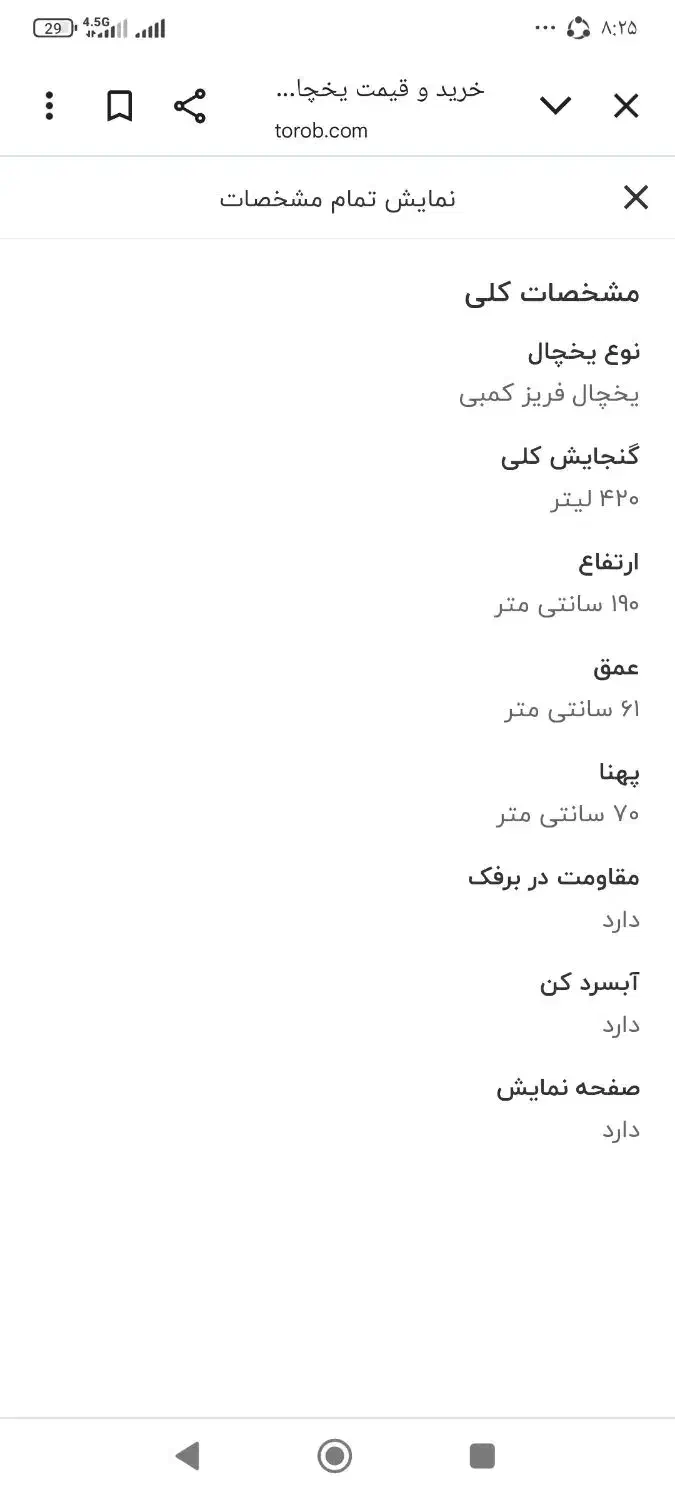Open the browser overflow menu
The height and width of the screenshot is (1500, 675).
(49, 106)
